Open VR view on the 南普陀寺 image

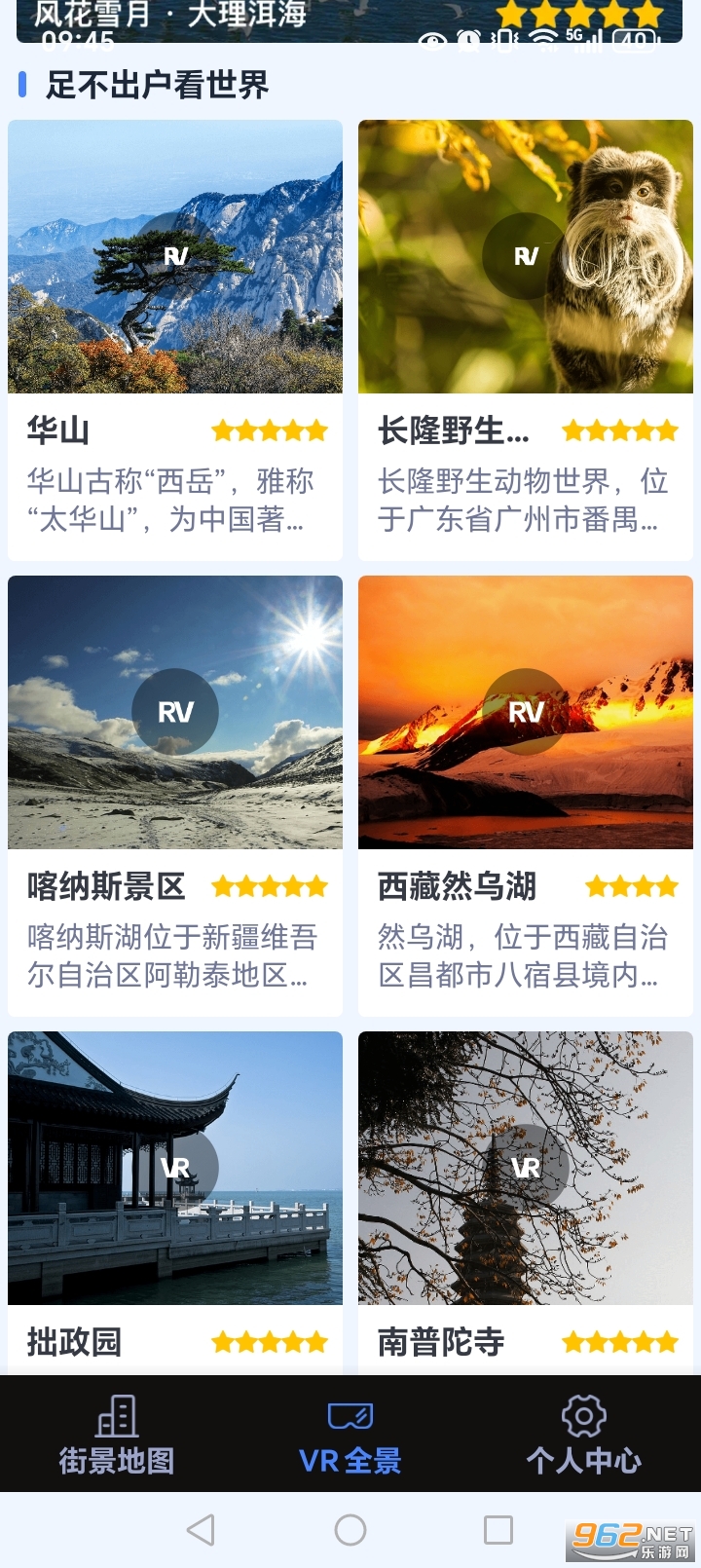(x=526, y=1168)
